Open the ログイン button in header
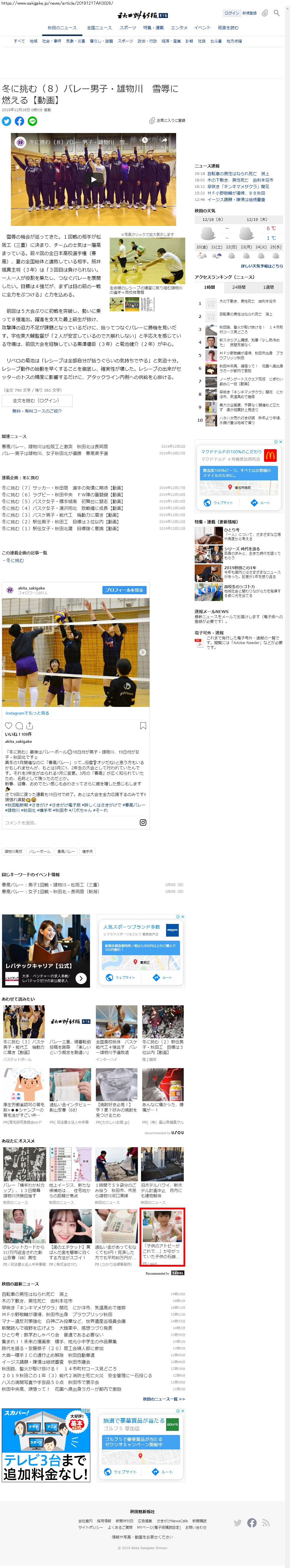The image size is (290, 1568). click(232, 13)
